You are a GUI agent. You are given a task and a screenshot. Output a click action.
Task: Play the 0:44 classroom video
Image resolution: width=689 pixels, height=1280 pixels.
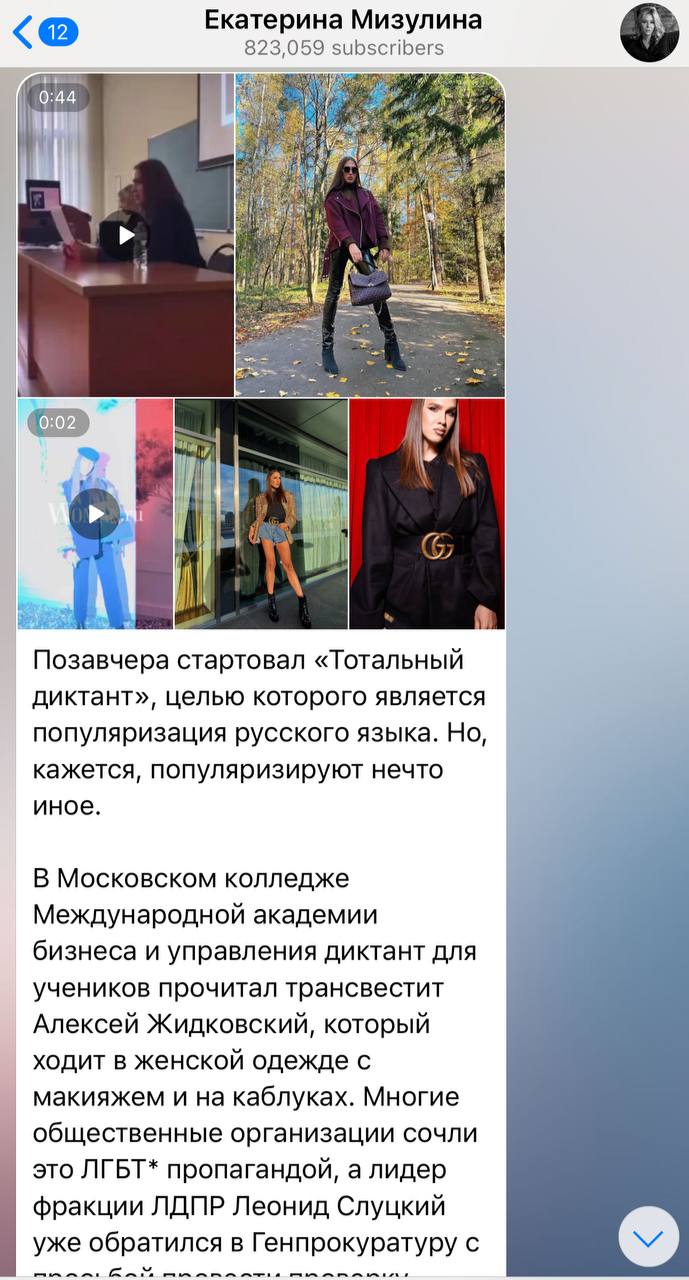(x=126, y=235)
